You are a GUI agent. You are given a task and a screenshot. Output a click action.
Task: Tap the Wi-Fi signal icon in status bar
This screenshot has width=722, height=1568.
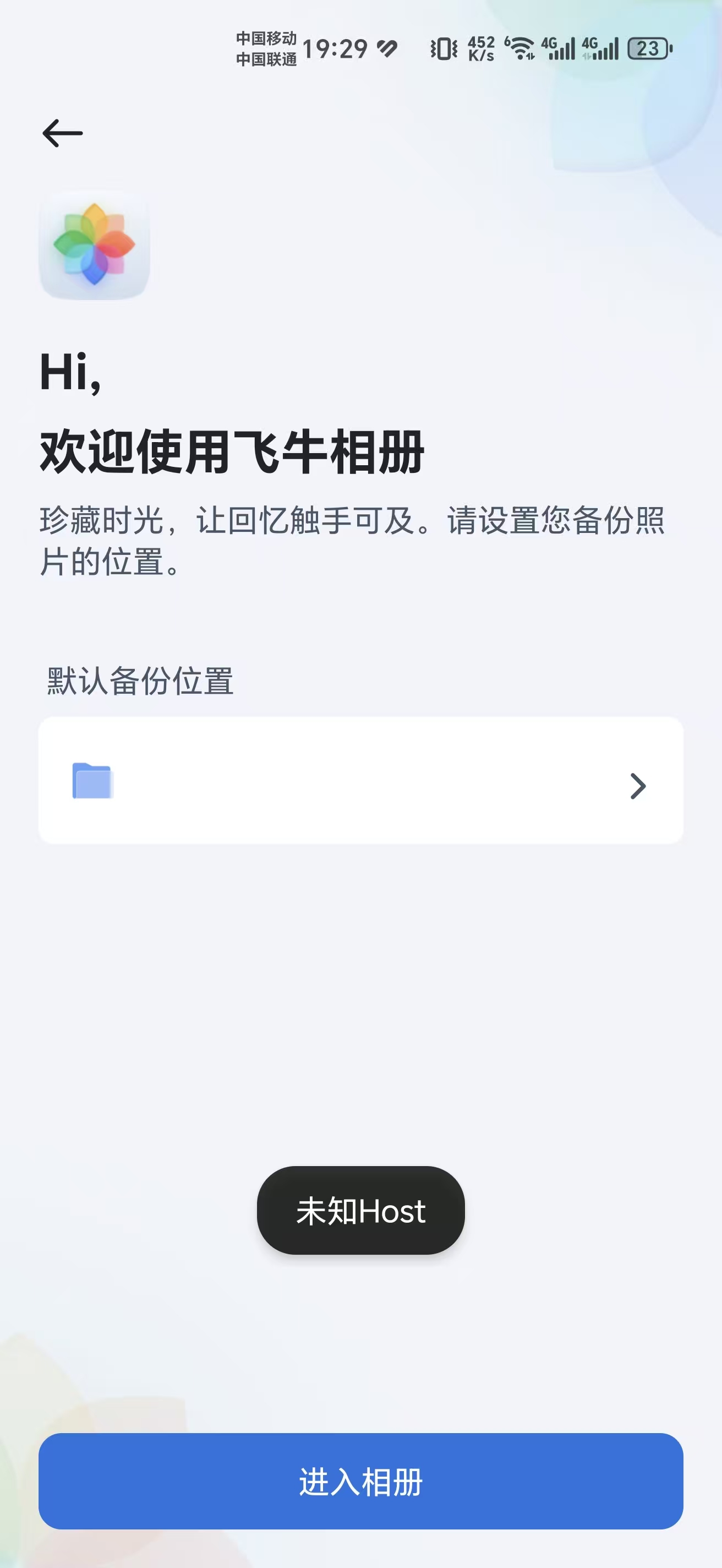click(520, 47)
